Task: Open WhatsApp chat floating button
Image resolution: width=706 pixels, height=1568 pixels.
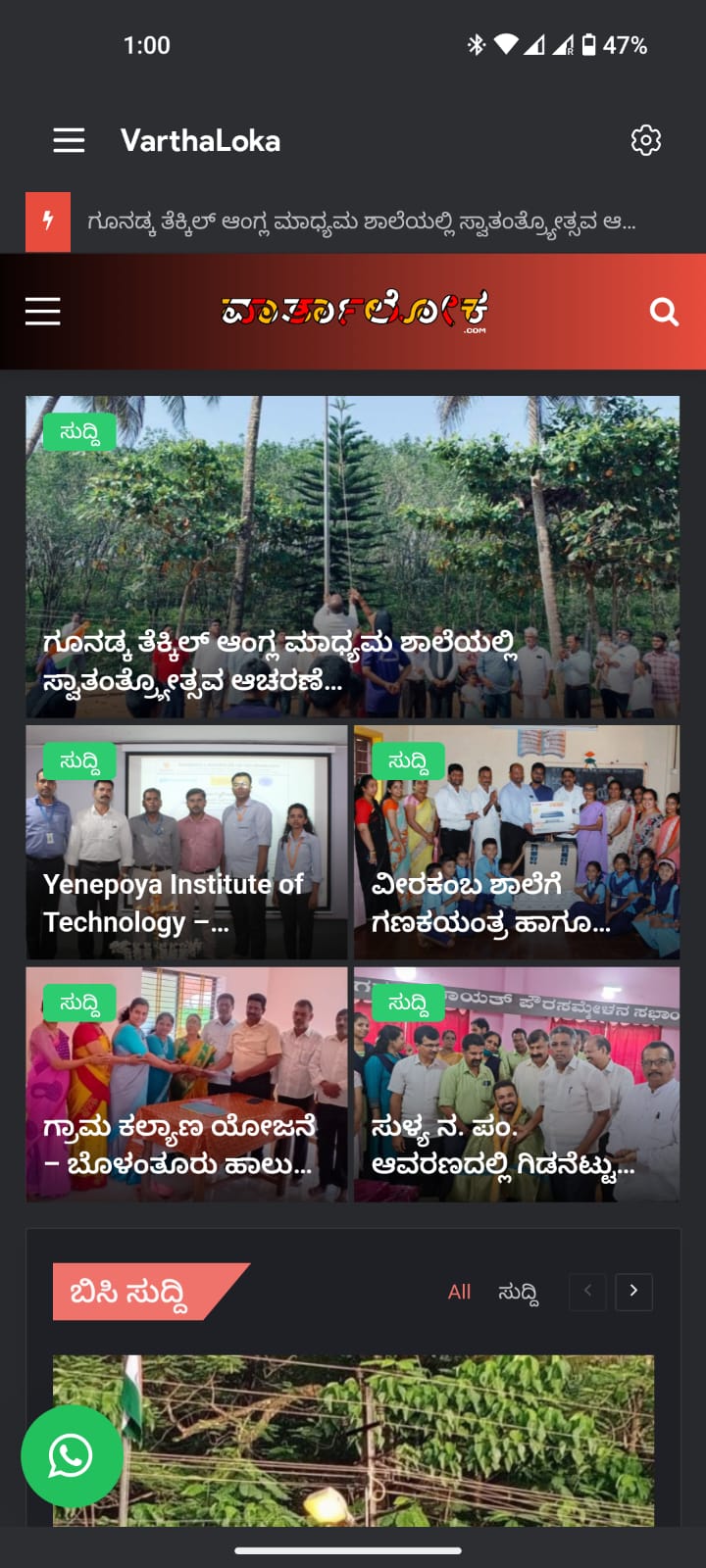Action: coord(72,1456)
